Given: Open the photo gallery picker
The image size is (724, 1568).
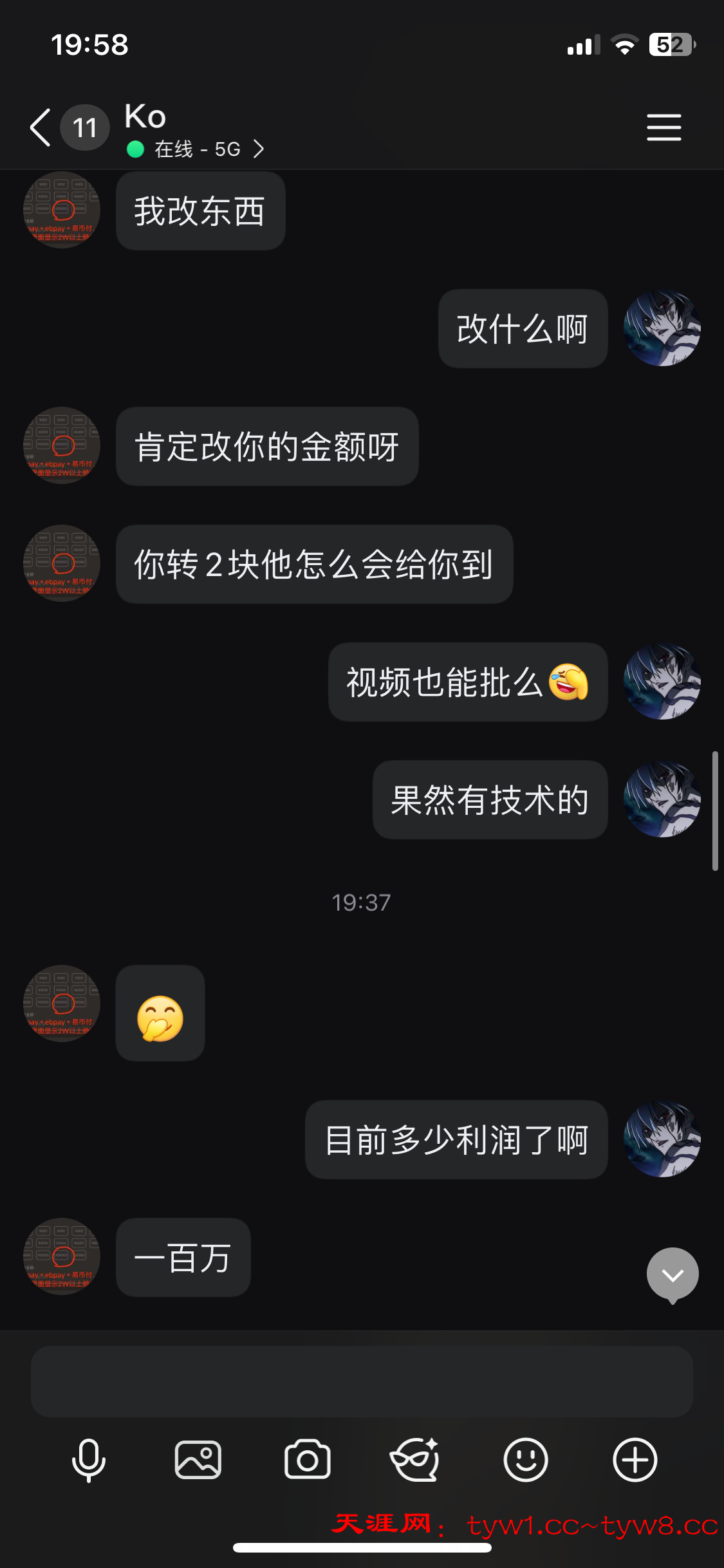Looking at the screenshot, I should 198,1460.
